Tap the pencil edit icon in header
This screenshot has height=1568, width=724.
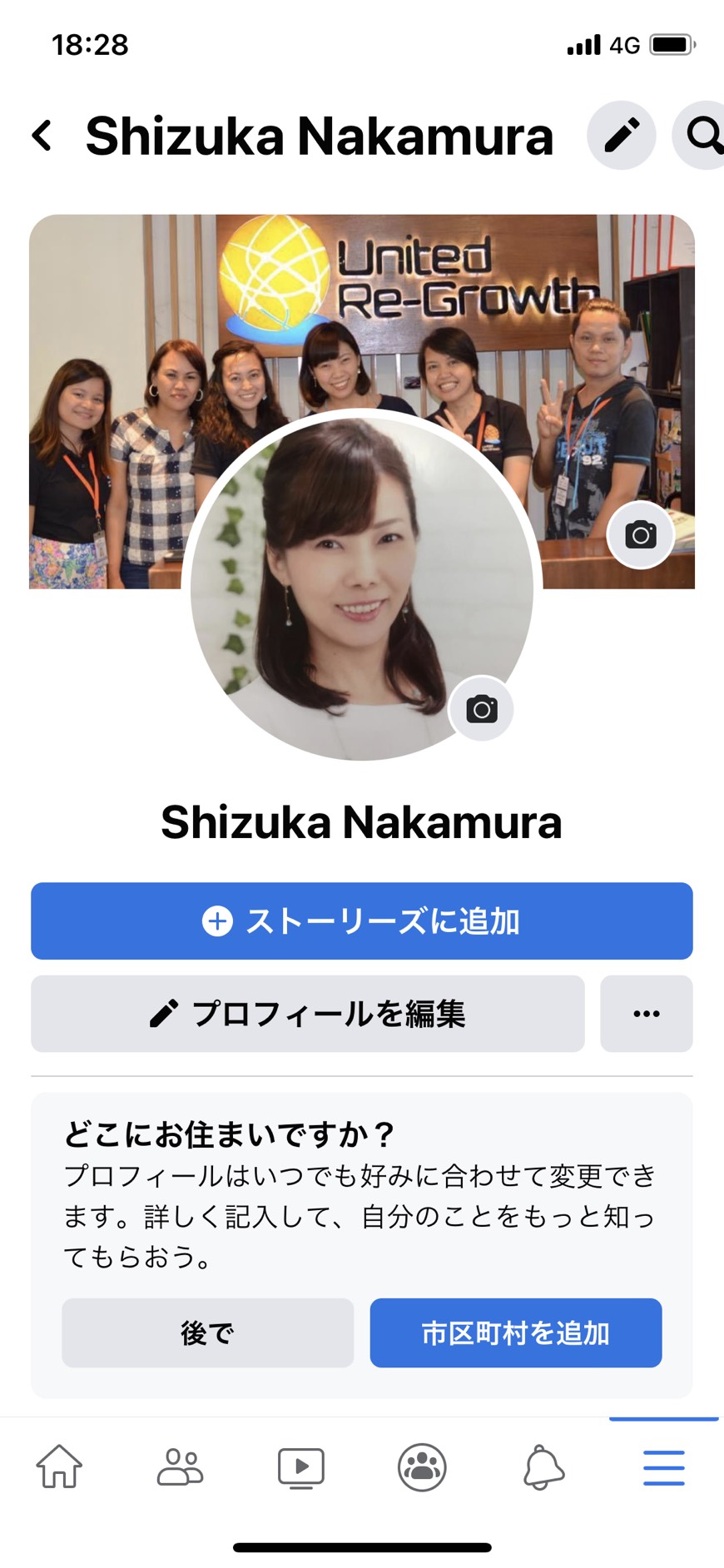(x=621, y=135)
